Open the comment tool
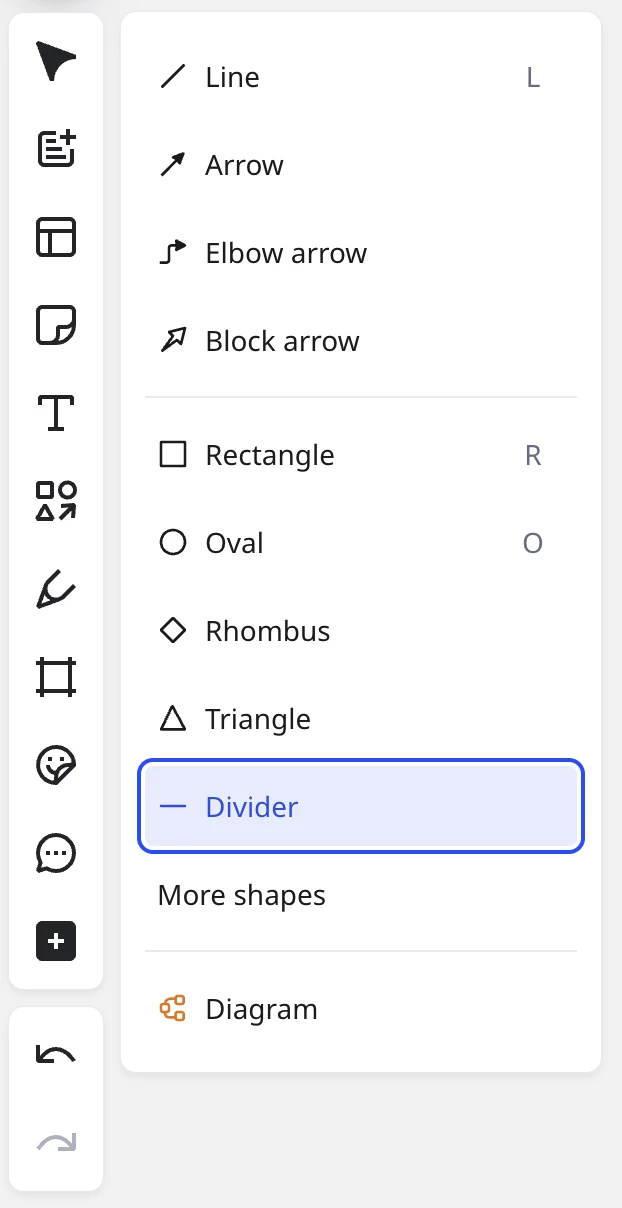This screenshot has height=1208, width=622. [56, 853]
